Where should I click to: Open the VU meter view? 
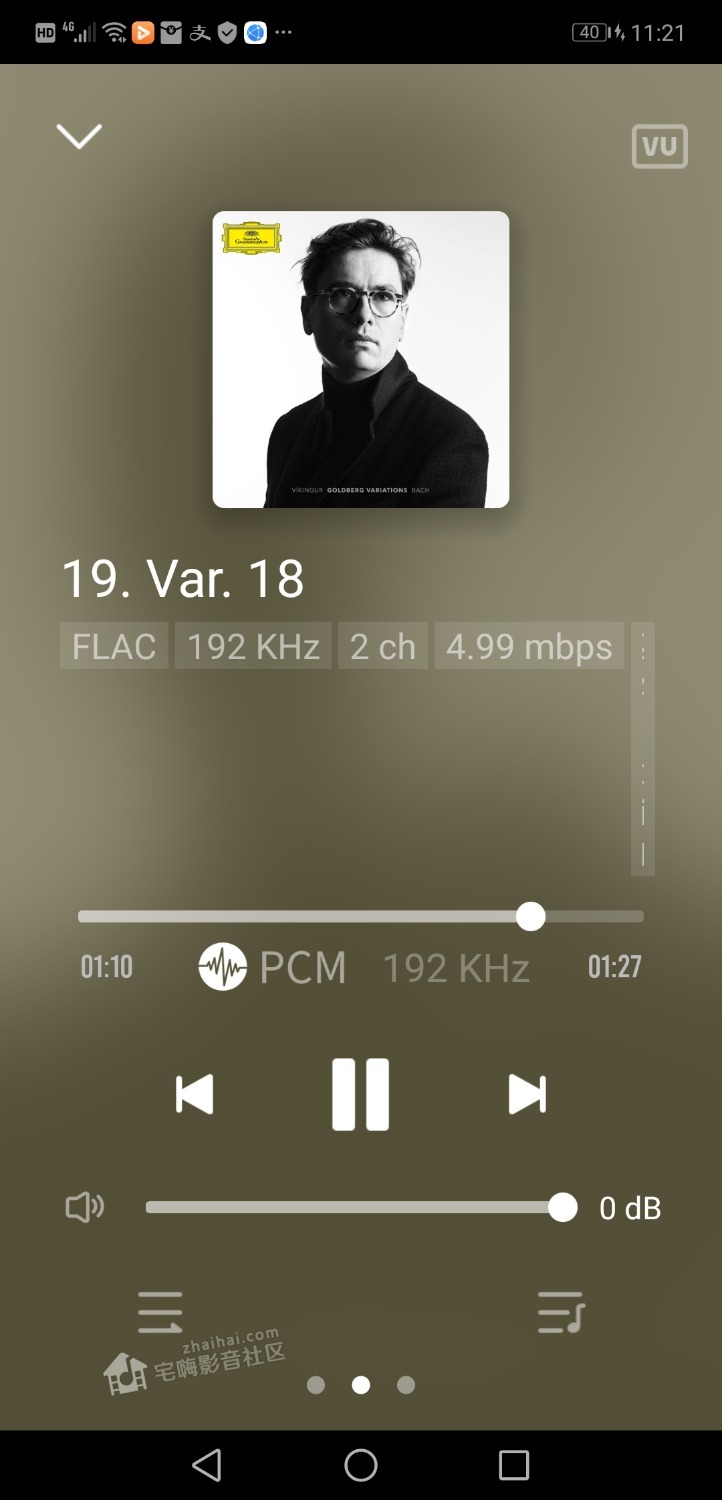click(659, 147)
